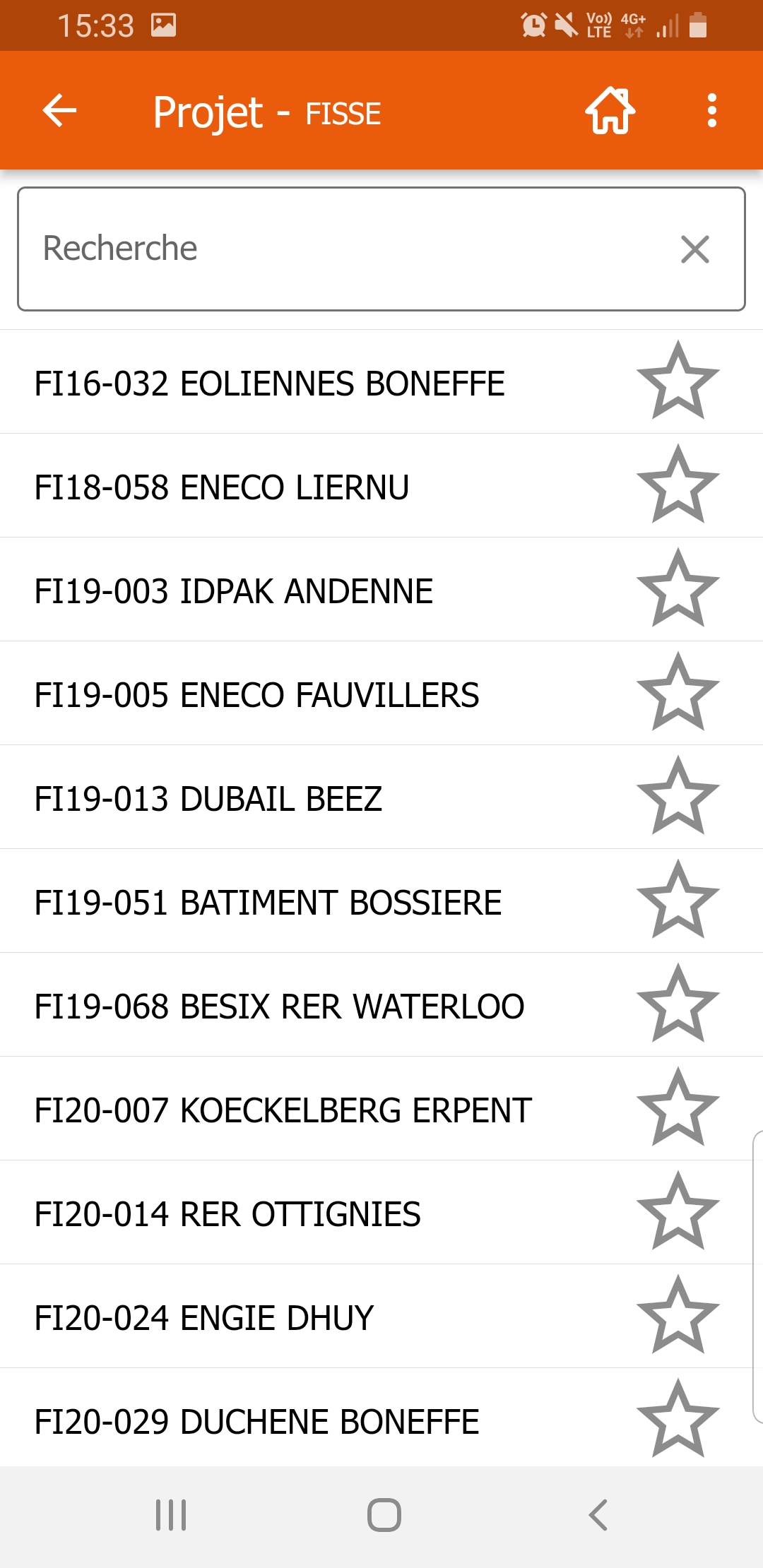Add FI20-024 ENGIE DHUY to favorites
Image resolution: width=763 pixels, height=1568 pixels.
tap(678, 1316)
